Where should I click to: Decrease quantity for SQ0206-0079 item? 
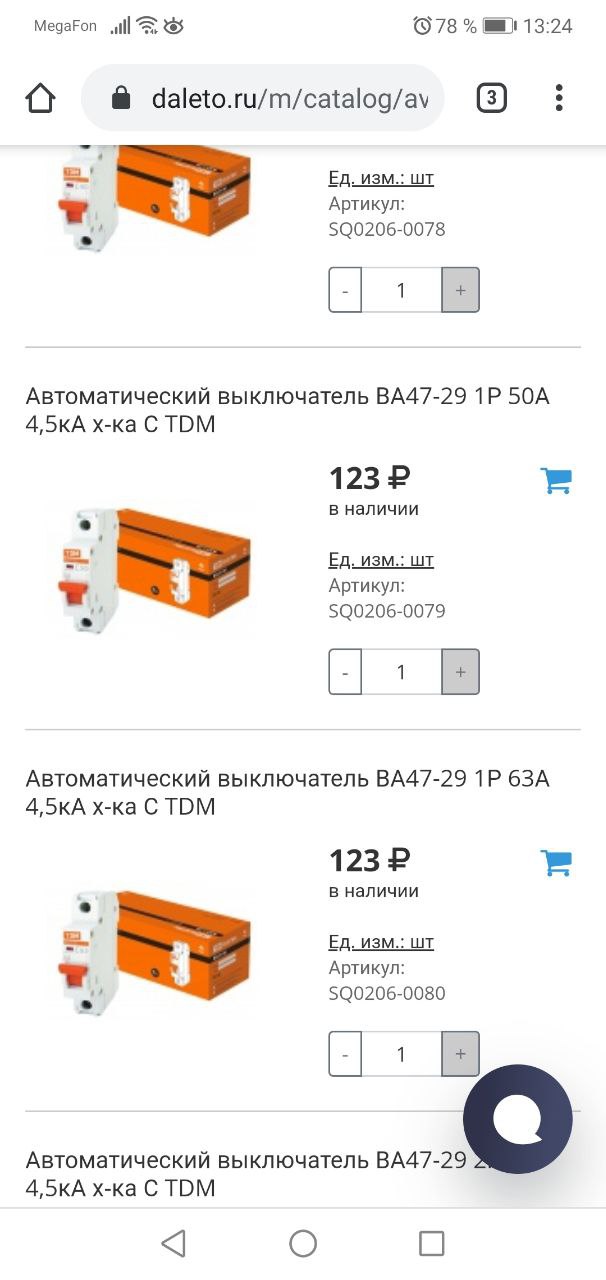click(x=345, y=672)
